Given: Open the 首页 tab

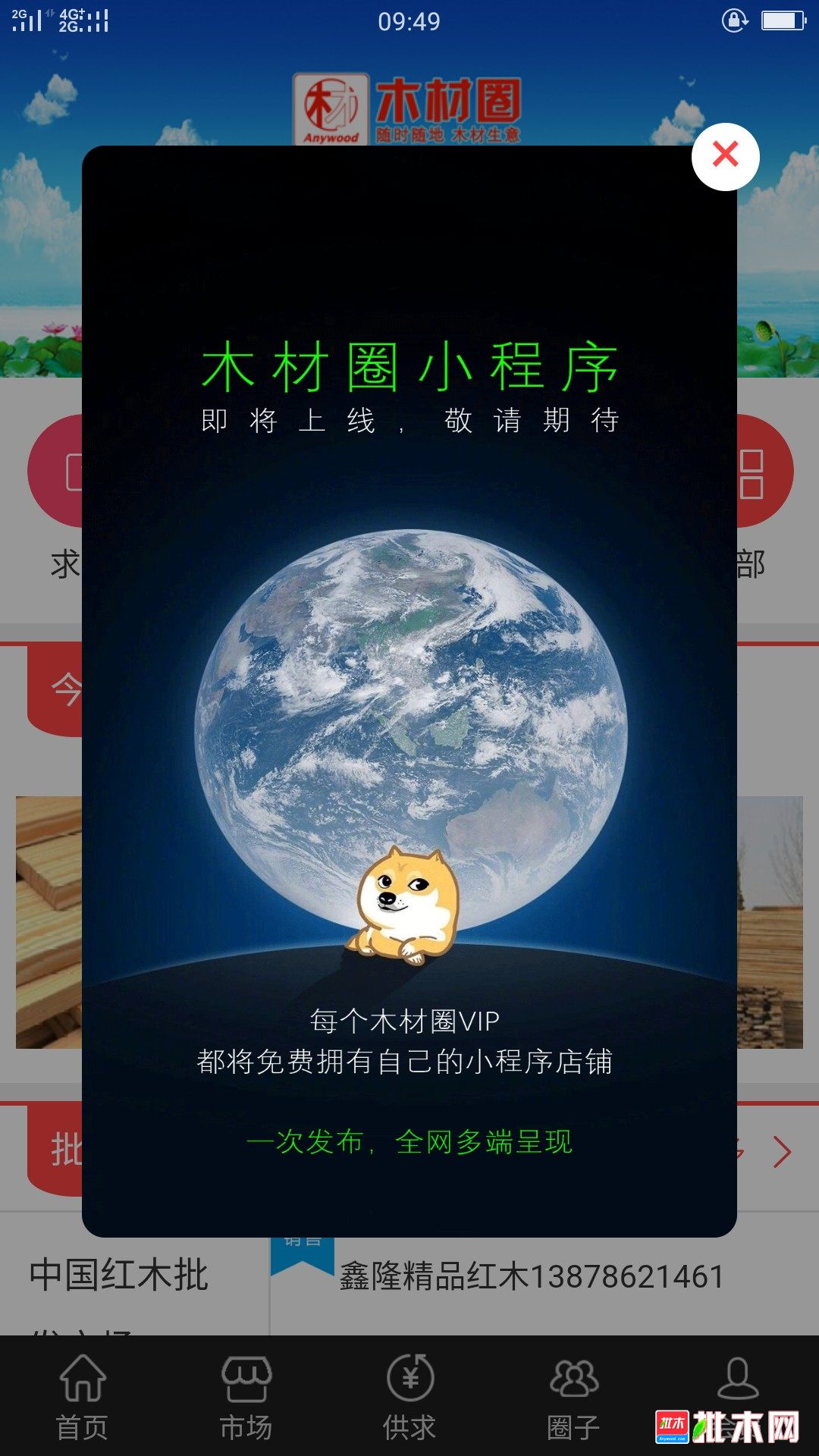Looking at the screenshot, I should pyautogui.click(x=83, y=1396).
